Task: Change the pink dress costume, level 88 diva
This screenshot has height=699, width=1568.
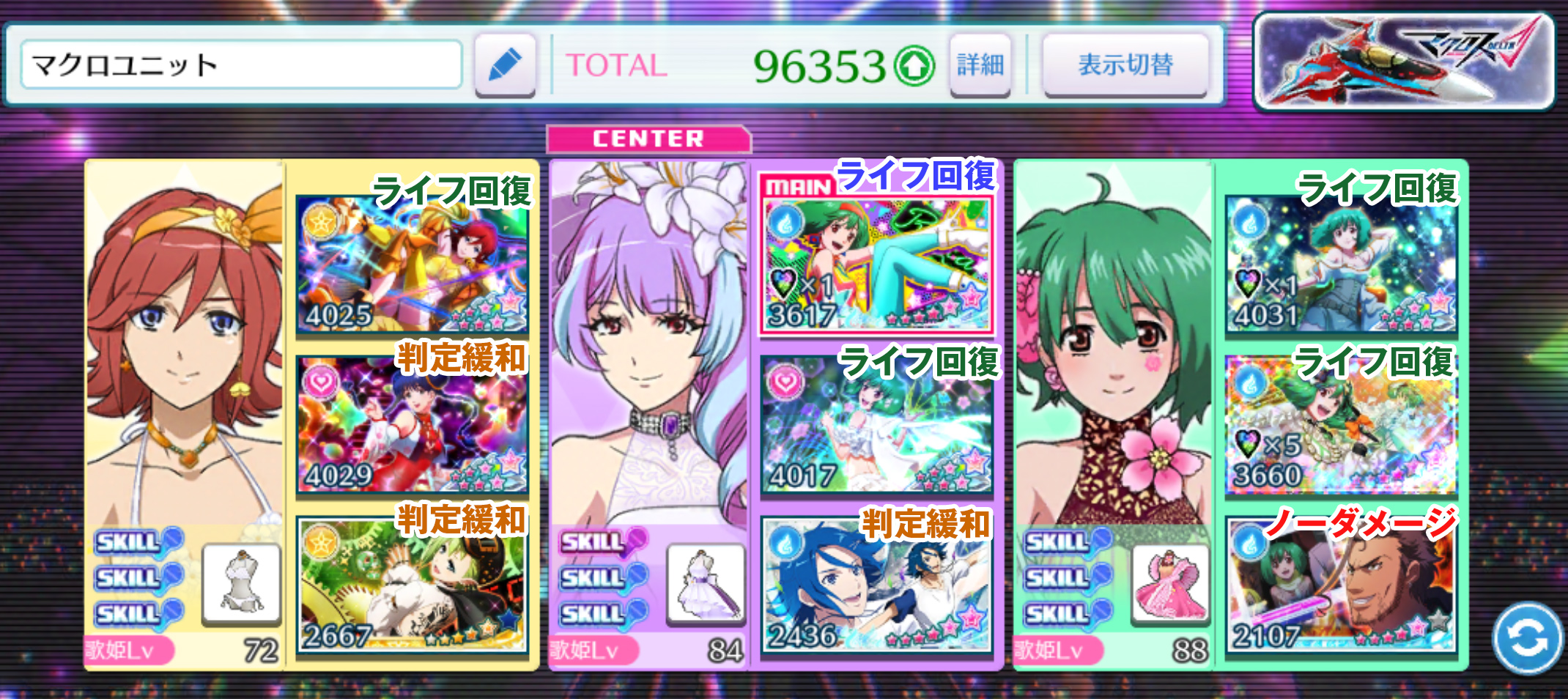Action: [1169, 584]
